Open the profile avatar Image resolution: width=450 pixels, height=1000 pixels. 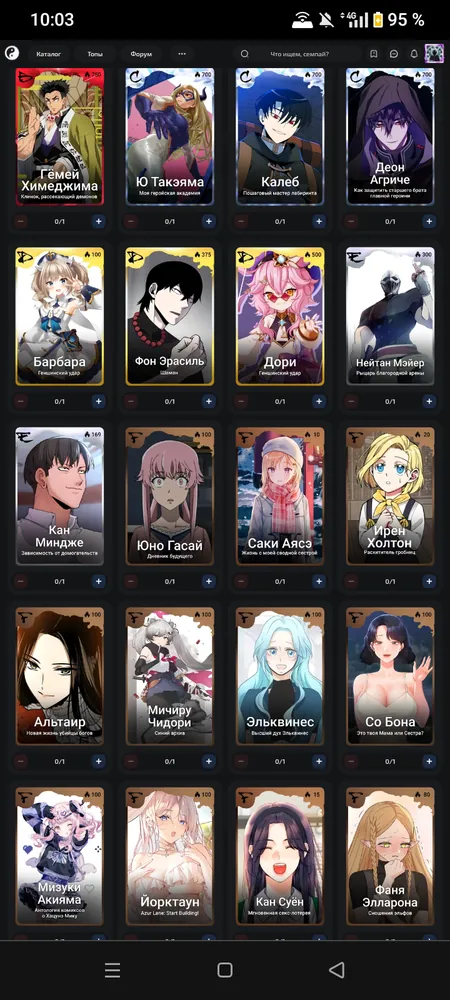(434, 54)
